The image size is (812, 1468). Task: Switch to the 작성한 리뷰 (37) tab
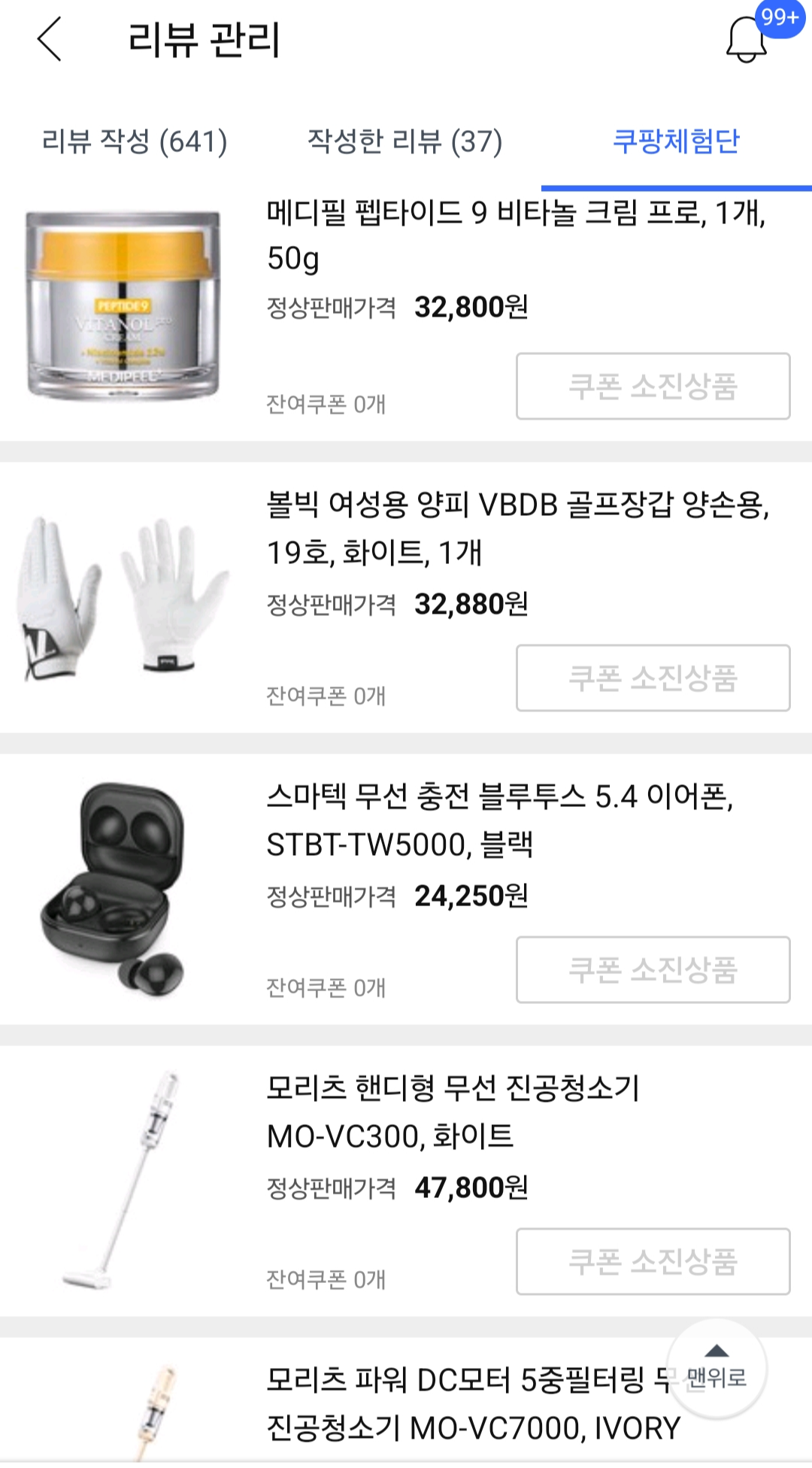coord(404,141)
